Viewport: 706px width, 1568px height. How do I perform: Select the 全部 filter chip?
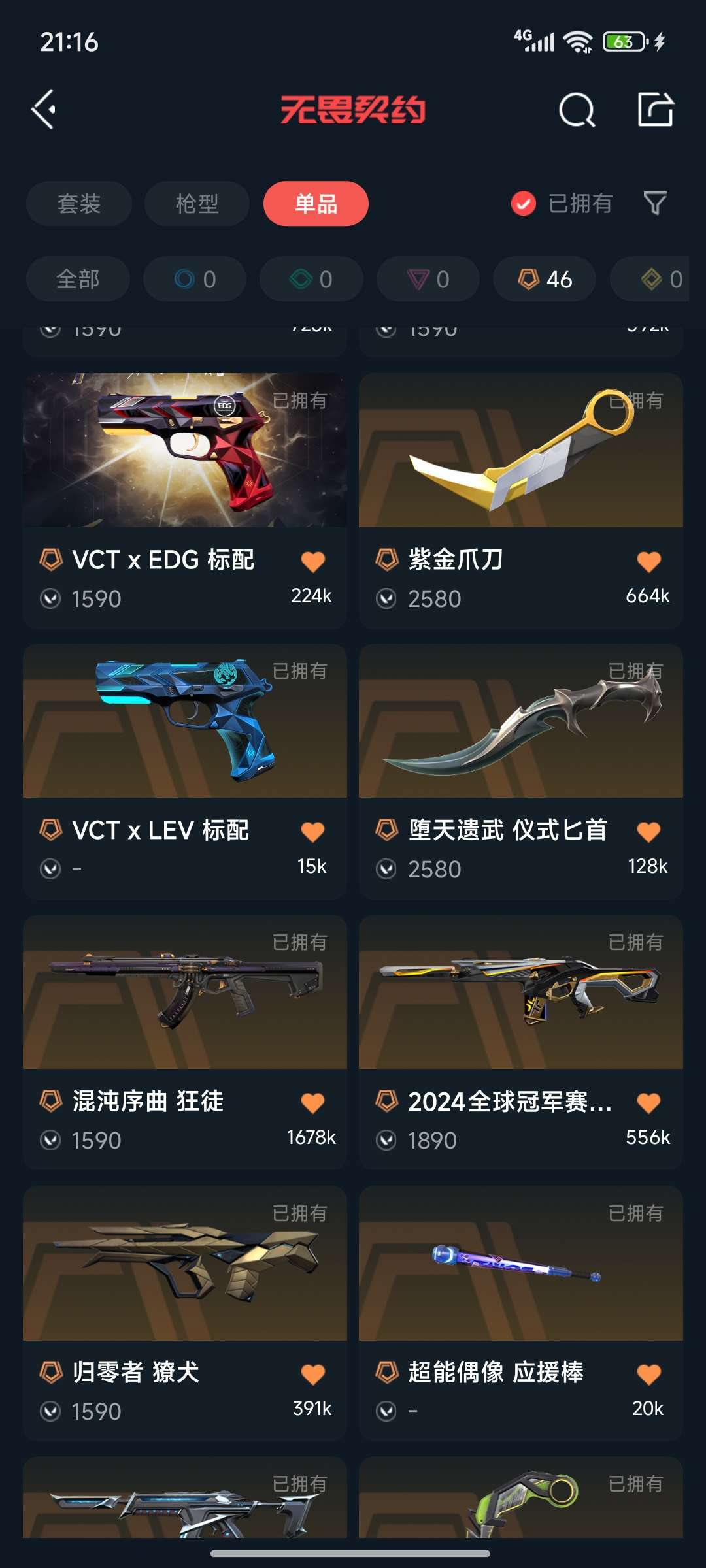coord(78,279)
